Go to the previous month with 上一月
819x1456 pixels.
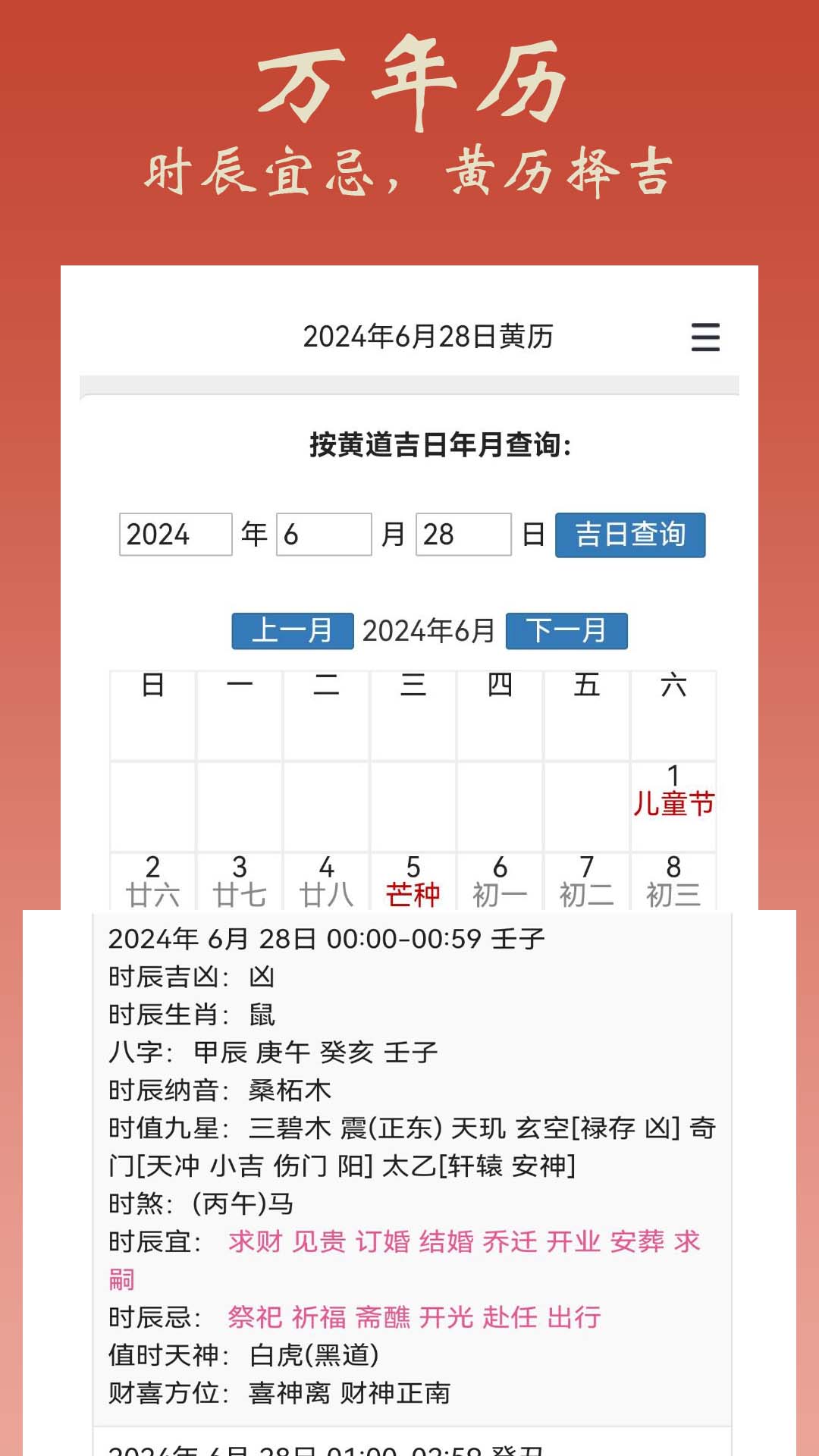click(292, 629)
